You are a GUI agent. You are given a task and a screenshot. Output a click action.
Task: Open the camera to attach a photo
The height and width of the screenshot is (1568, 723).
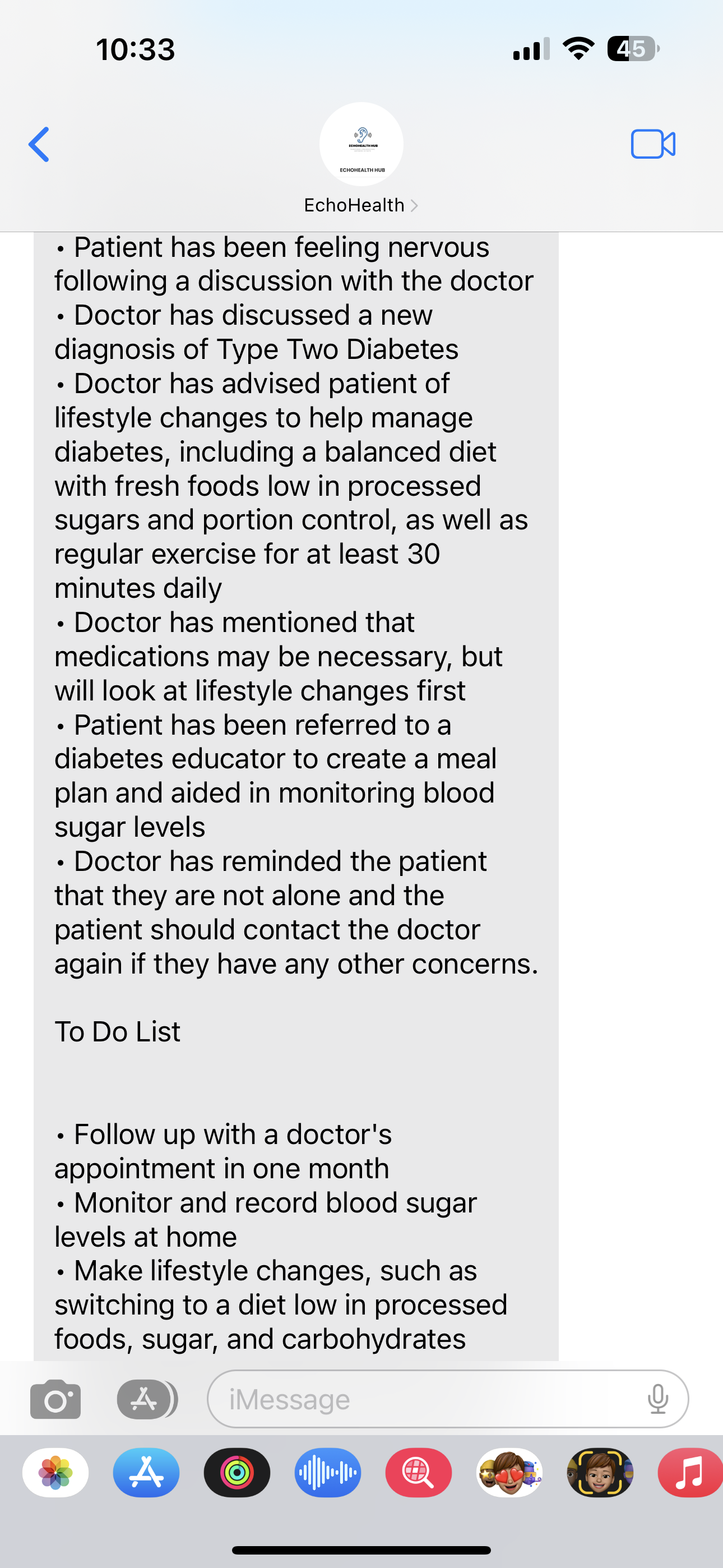[55, 1399]
